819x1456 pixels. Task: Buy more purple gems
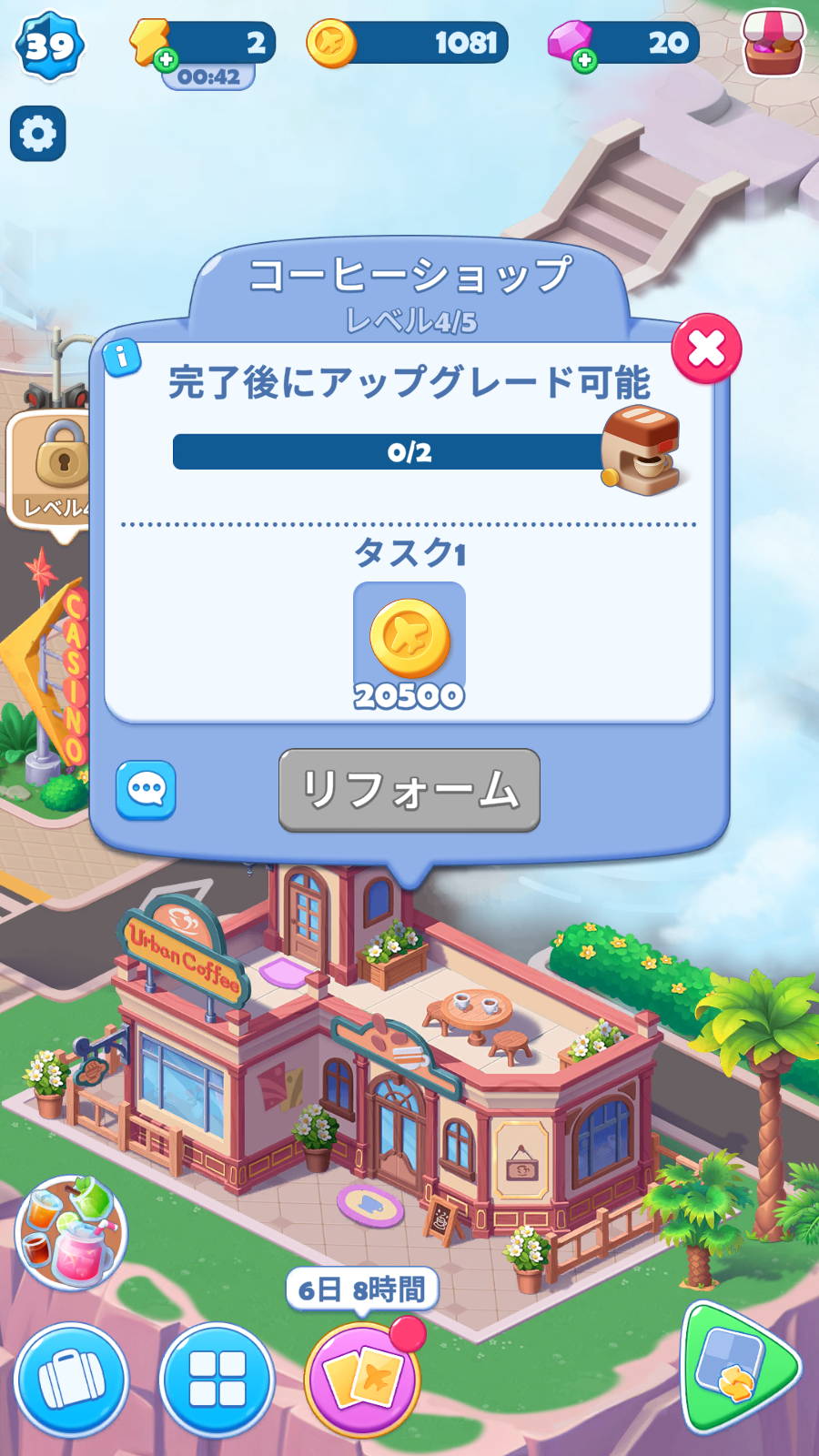584,60
